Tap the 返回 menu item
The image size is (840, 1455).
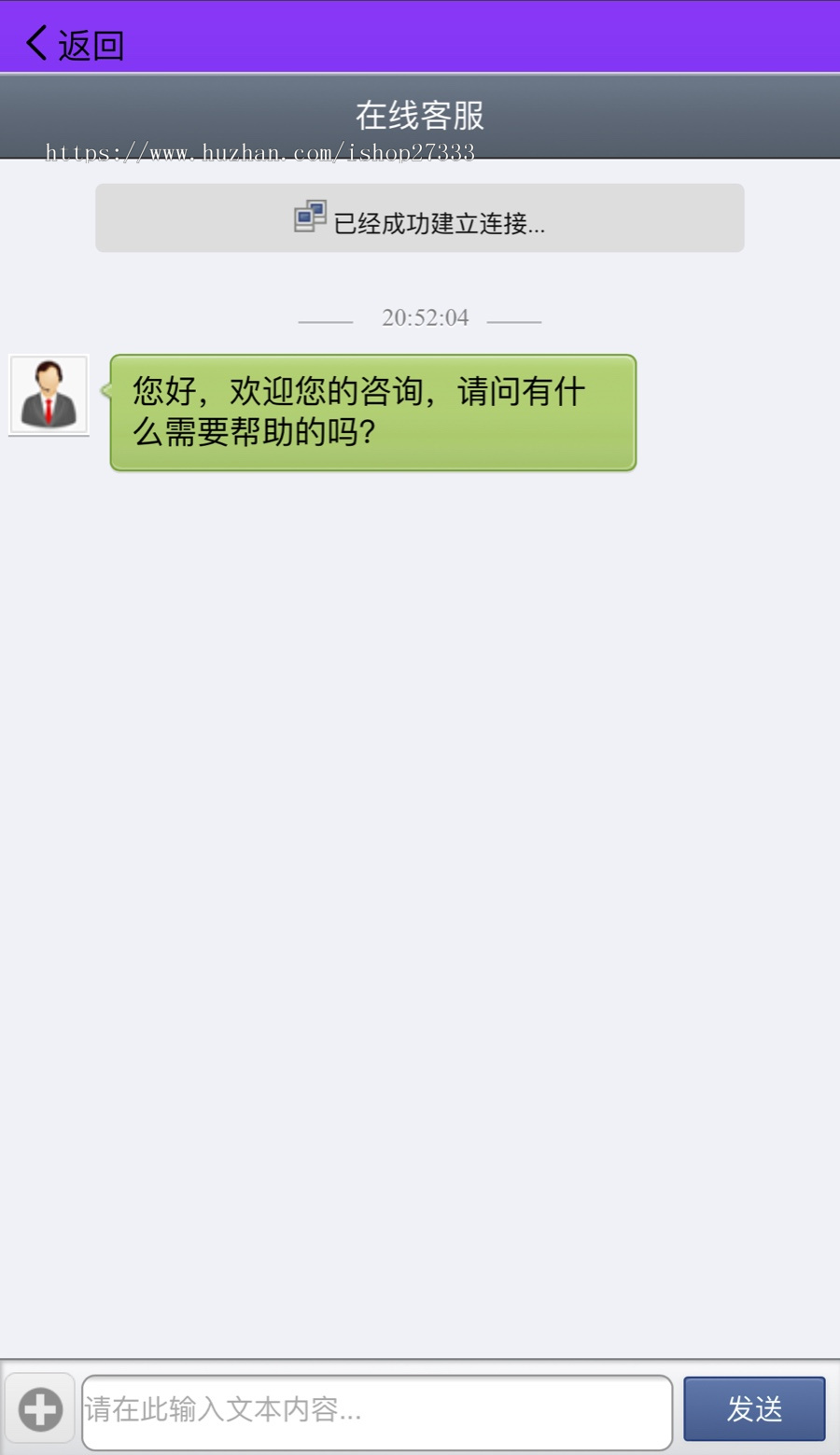pos(91,43)
